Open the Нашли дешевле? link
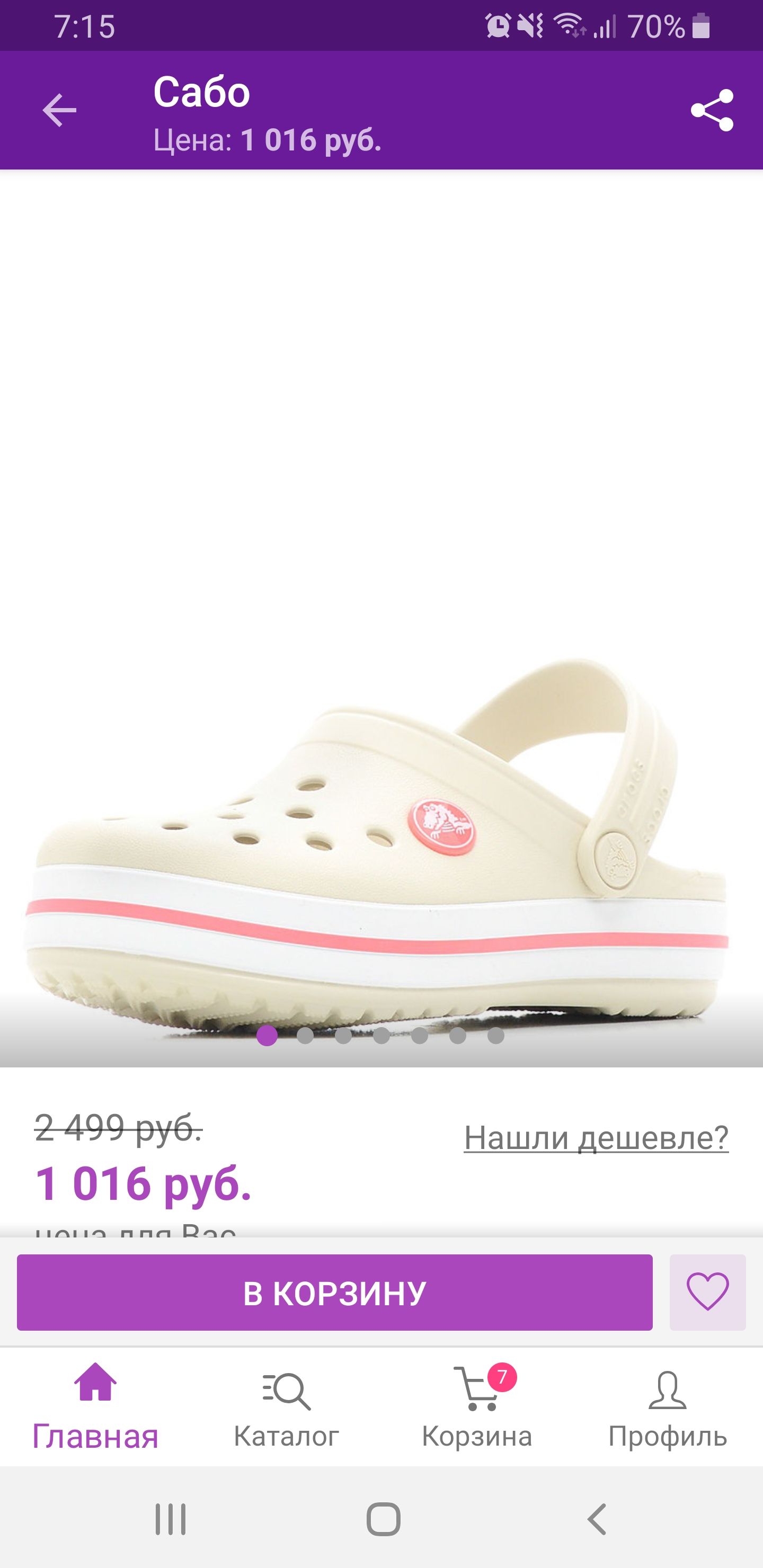Screen dimensions: 763x1568 click(x=596, y=1137)
